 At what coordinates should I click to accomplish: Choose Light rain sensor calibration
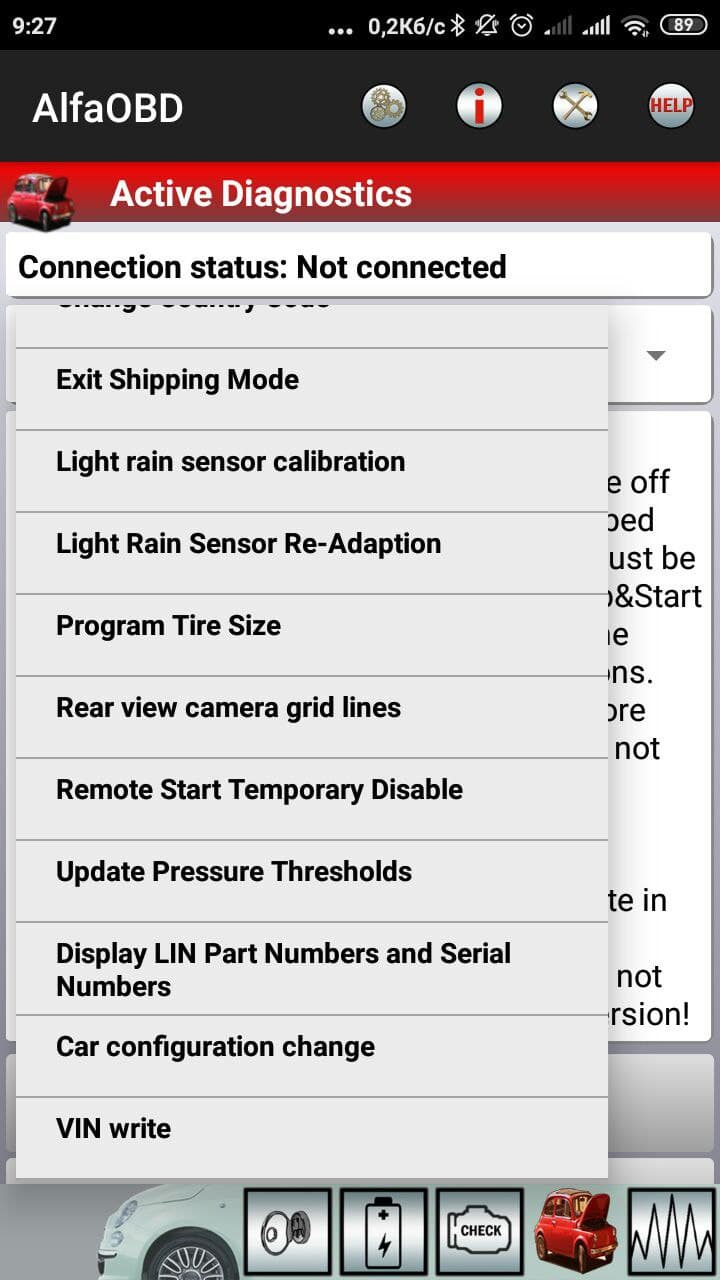coord(311,462)
